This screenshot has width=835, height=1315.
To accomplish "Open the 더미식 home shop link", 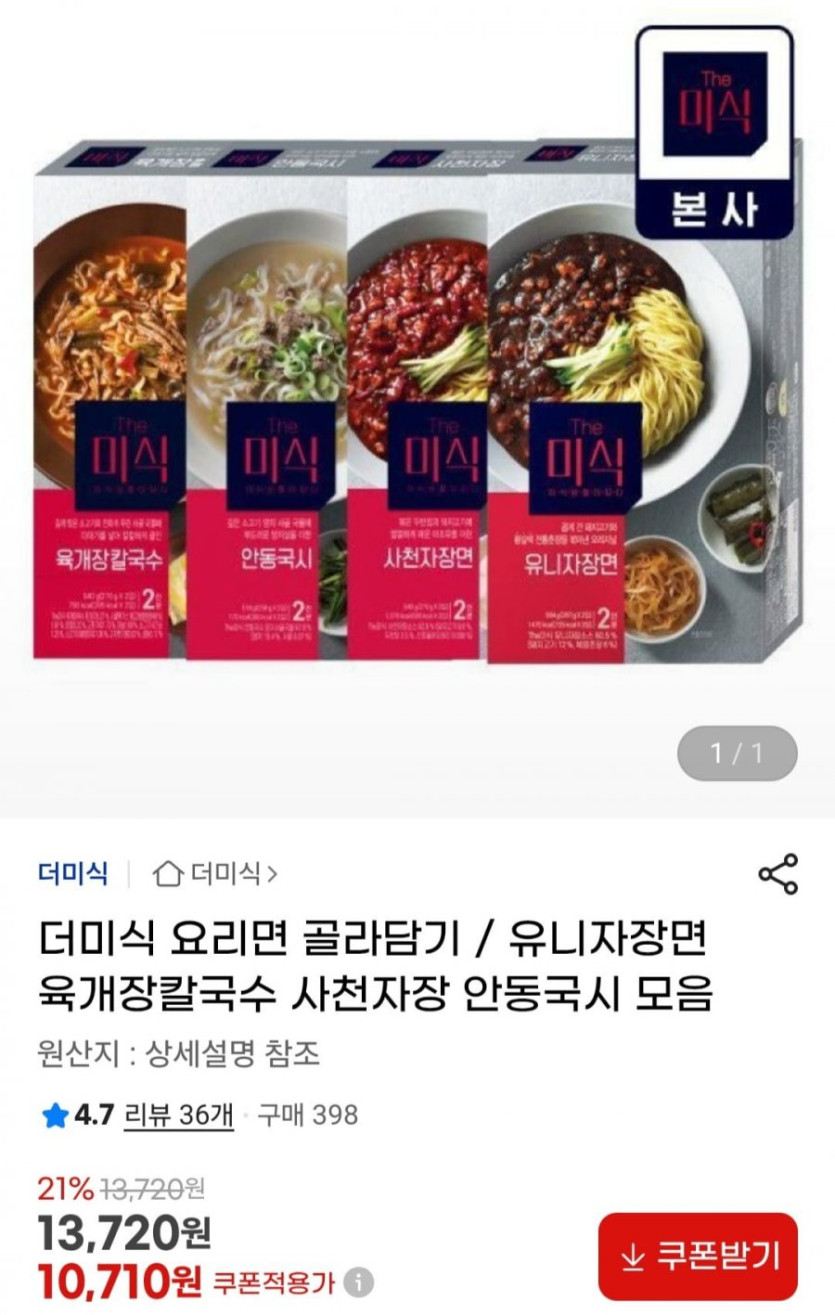I will click(x=215, y=874).
